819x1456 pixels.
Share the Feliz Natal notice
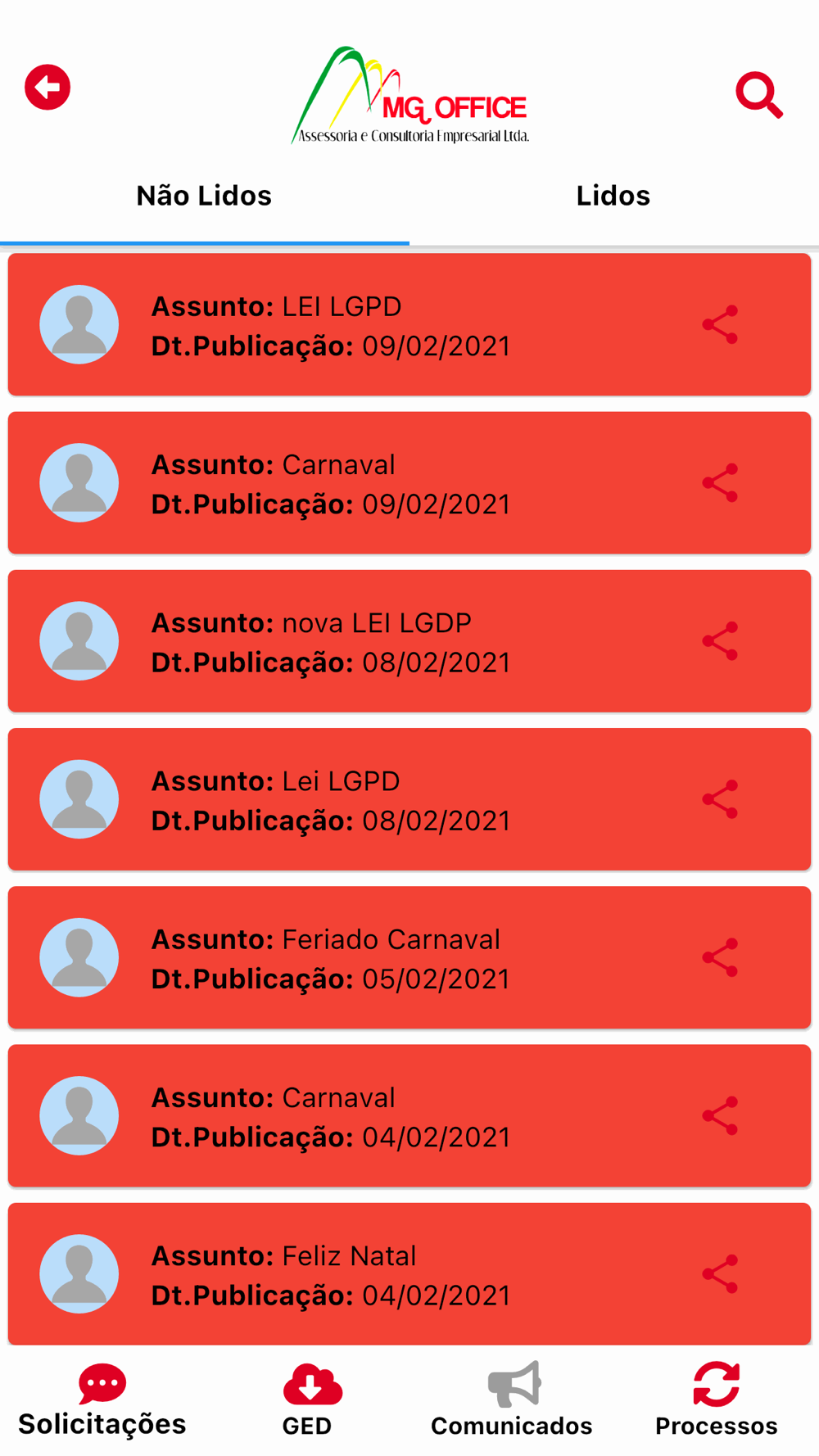(721, 1274)
